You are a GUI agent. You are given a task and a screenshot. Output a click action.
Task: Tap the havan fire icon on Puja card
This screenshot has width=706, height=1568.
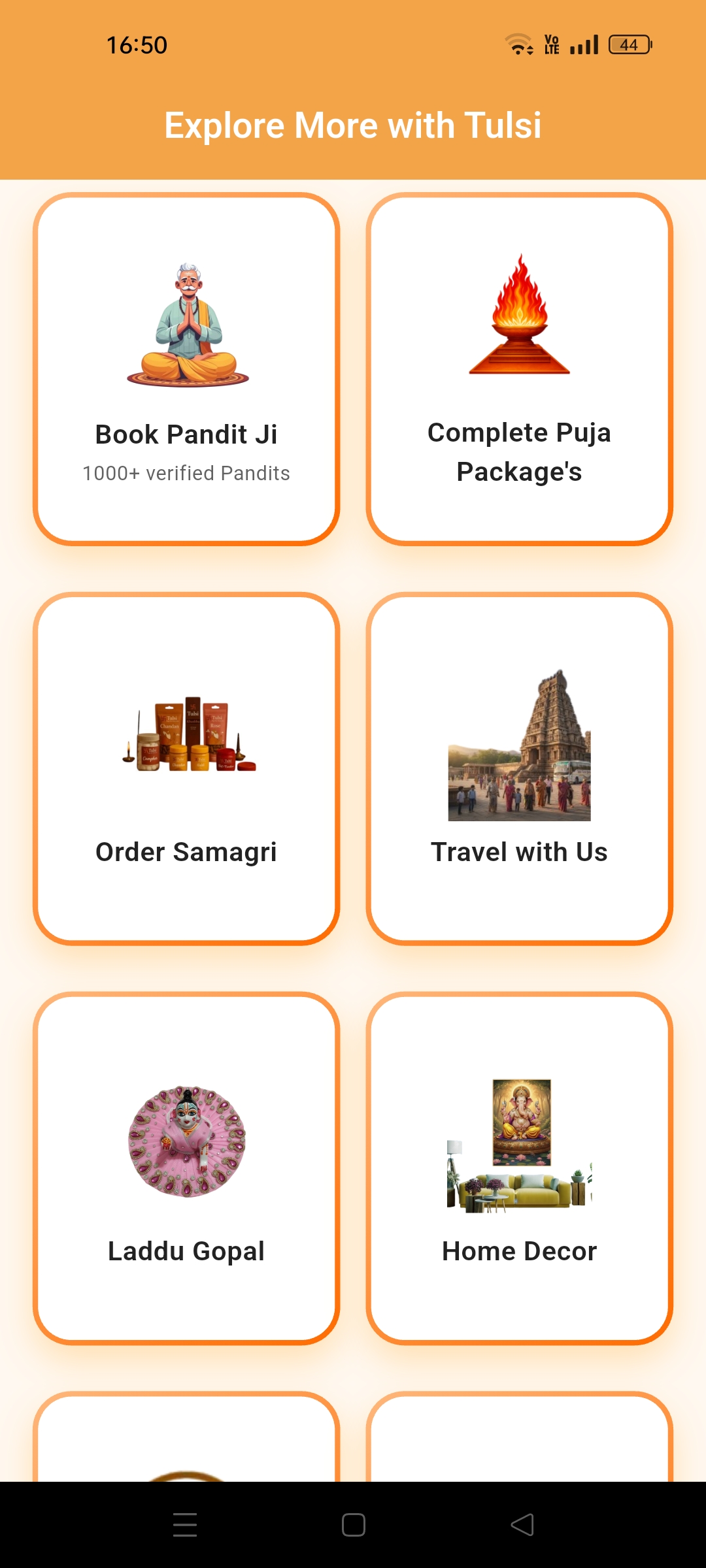[x=520, y=314]
